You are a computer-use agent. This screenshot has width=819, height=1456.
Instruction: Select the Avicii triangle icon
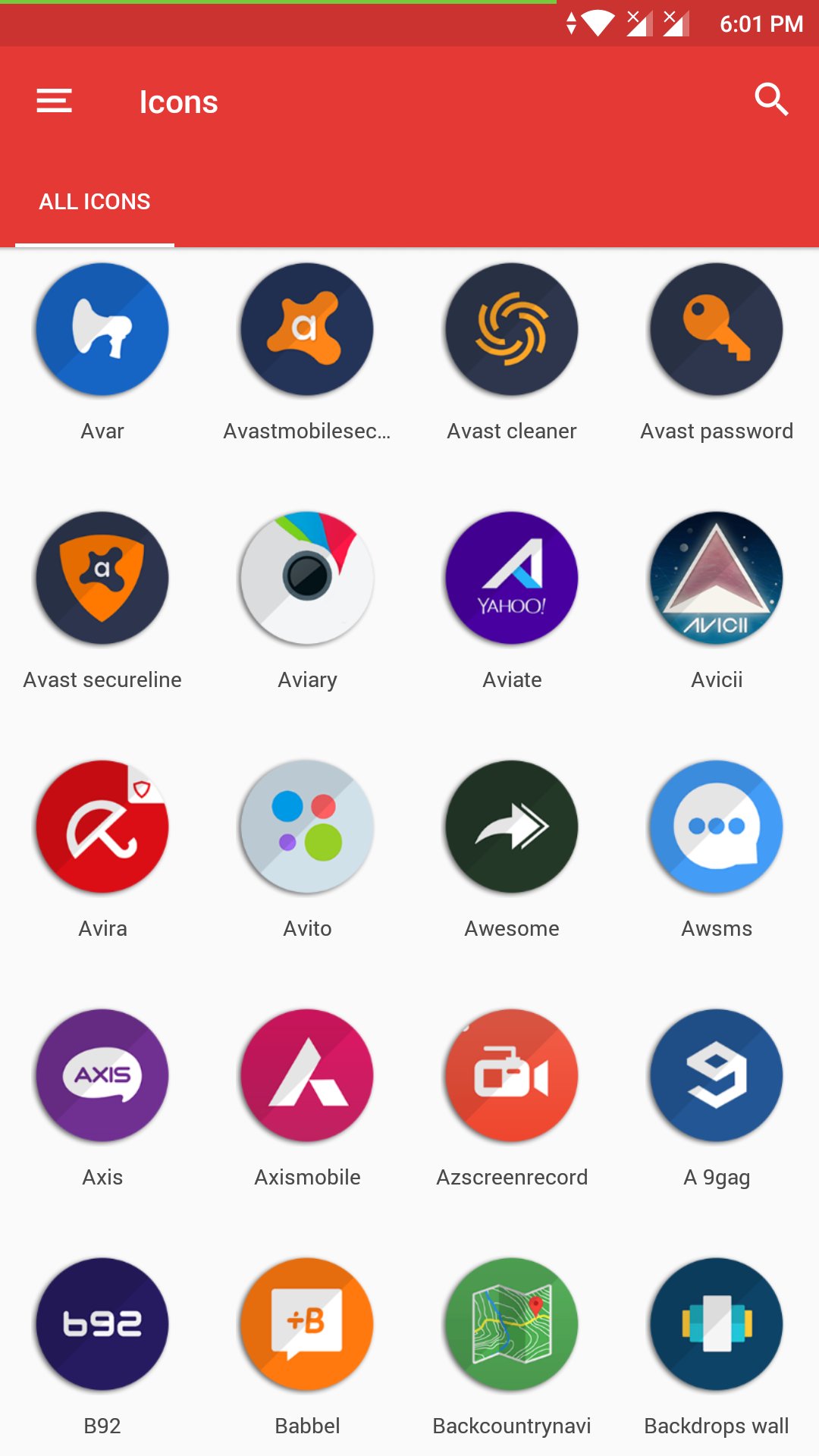(716, 578)
